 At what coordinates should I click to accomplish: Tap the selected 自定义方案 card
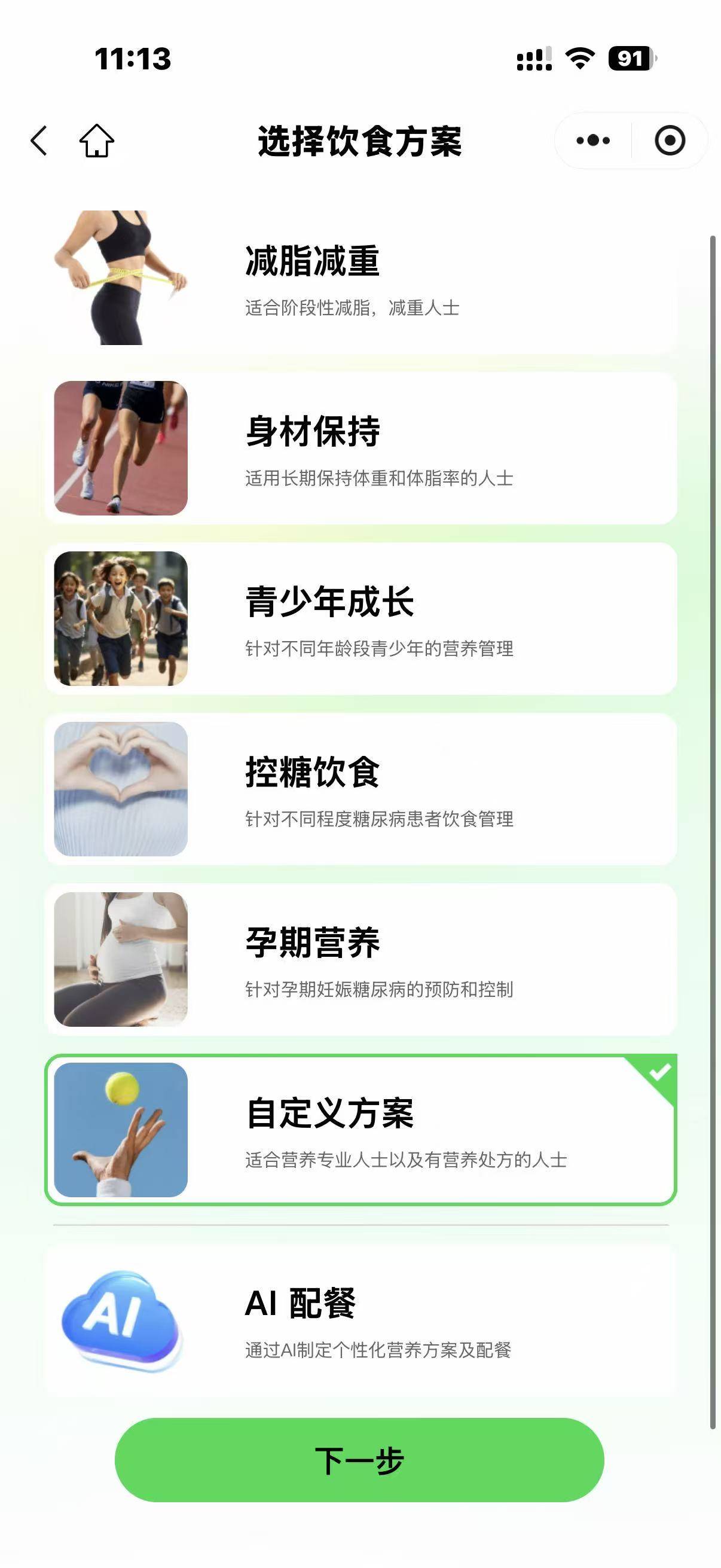[360, 1130]
